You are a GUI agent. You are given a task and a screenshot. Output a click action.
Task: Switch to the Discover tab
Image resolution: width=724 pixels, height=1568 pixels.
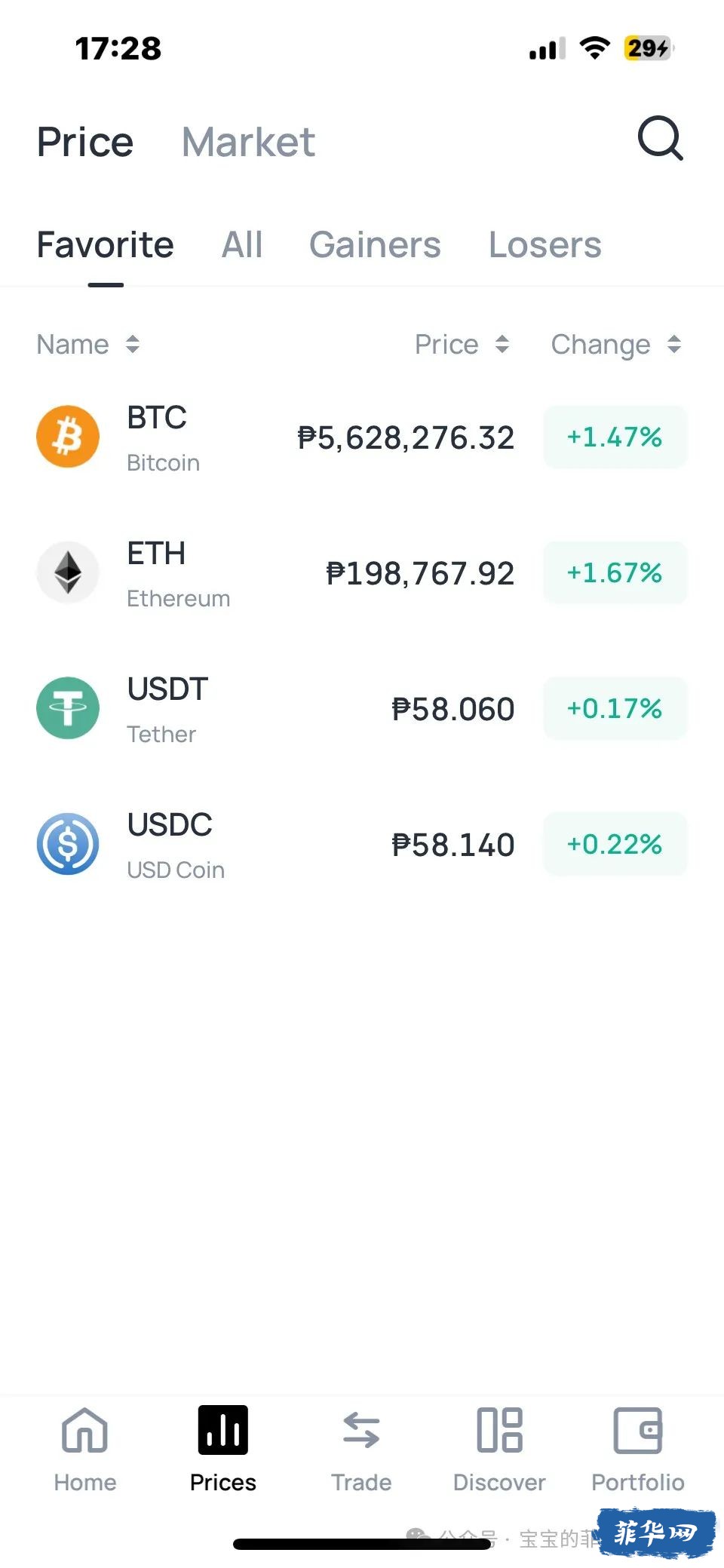[x=499, y=1450]
